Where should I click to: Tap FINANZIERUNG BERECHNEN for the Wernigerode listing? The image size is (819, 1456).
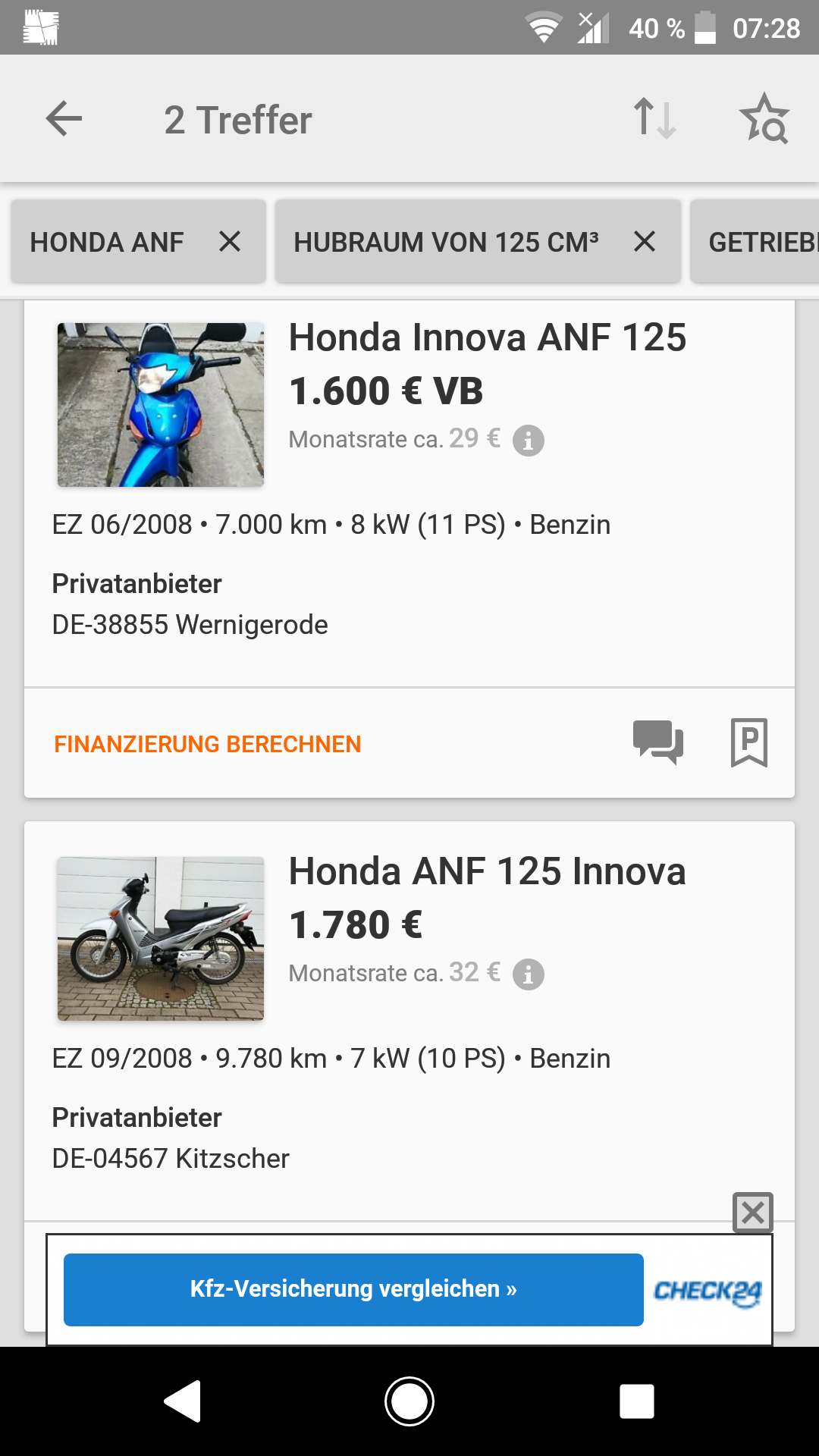(x=207, y=744)
